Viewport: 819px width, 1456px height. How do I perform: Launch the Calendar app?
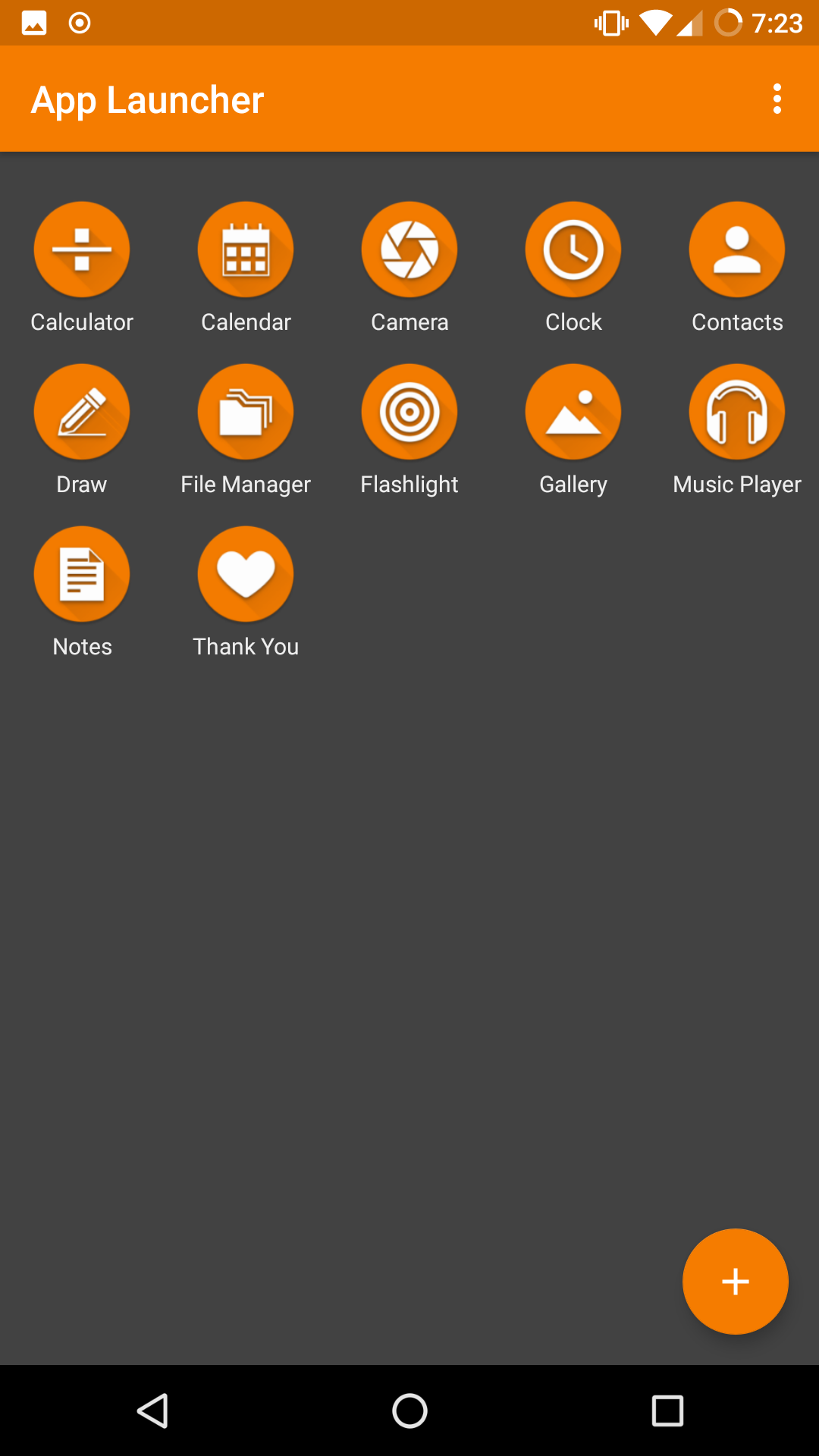(246, 249)
